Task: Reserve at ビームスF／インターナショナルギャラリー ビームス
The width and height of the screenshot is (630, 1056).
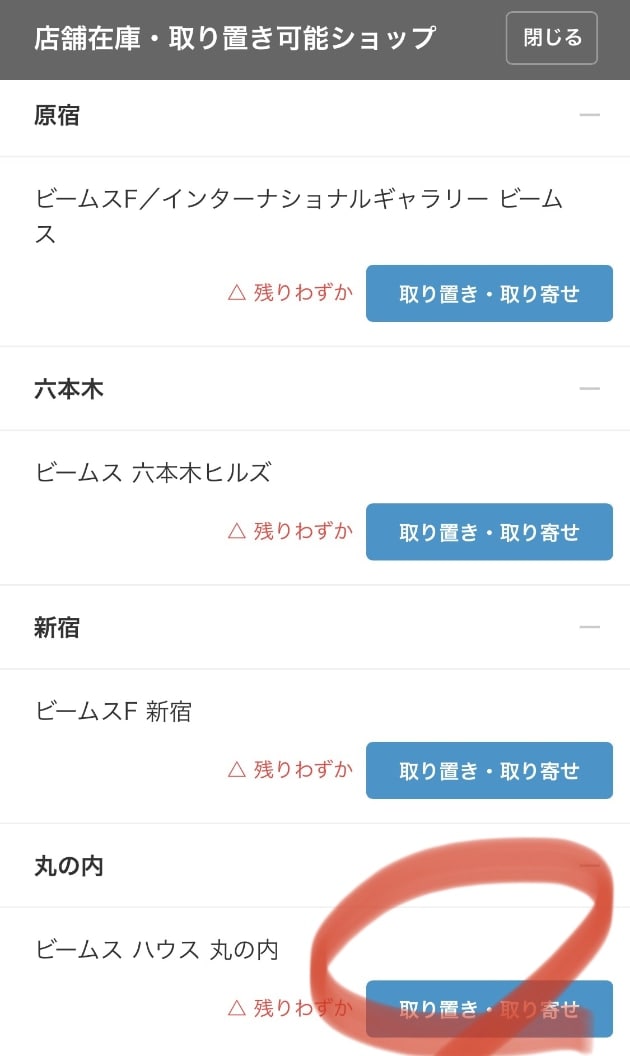Action: coord(489,294)
